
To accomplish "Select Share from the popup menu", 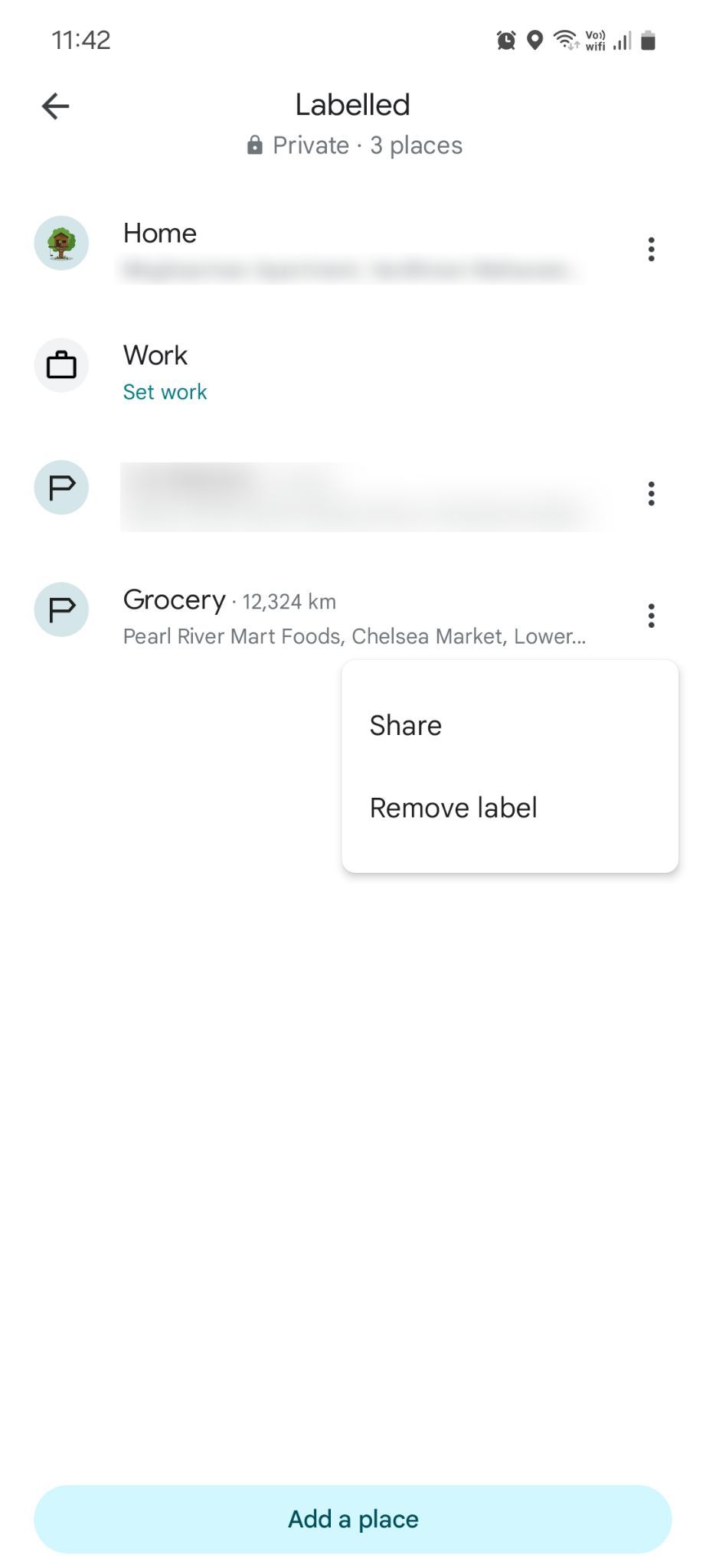I will pyautogui.click(x=406, y=725).
